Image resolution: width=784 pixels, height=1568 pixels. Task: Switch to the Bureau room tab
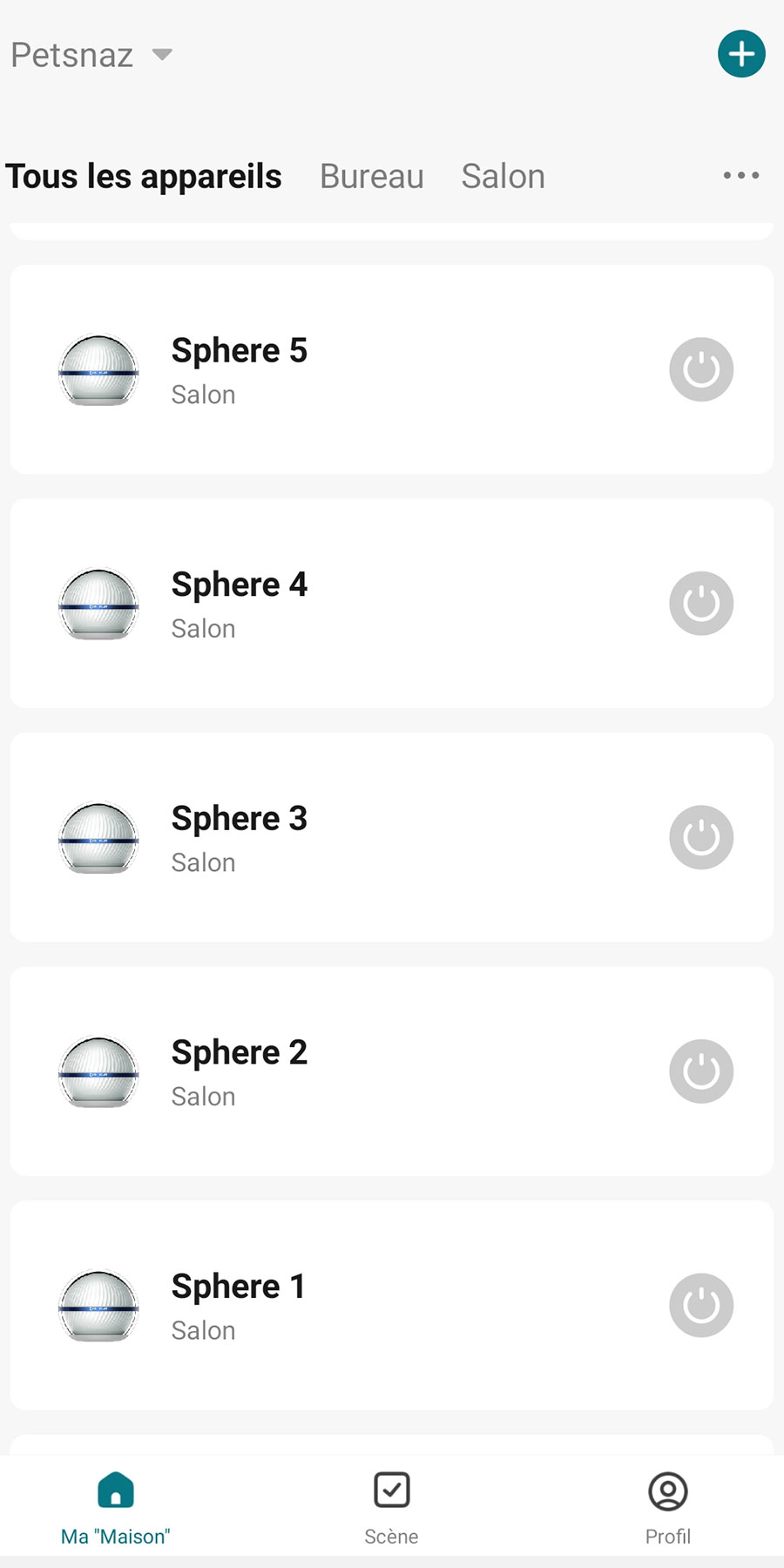(372, 176)
